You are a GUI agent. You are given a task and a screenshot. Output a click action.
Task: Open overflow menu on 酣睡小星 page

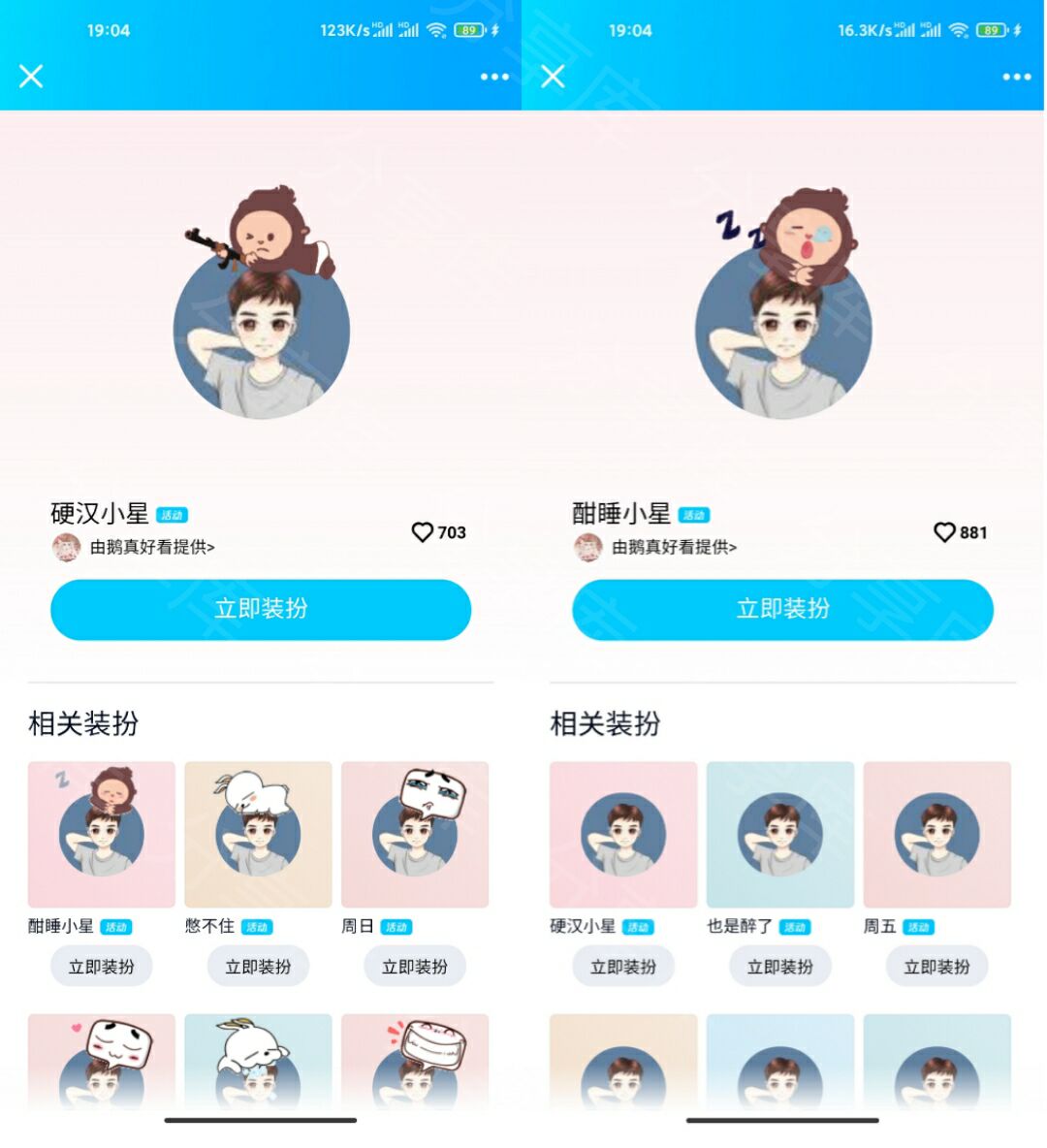tap(1016, 77)
